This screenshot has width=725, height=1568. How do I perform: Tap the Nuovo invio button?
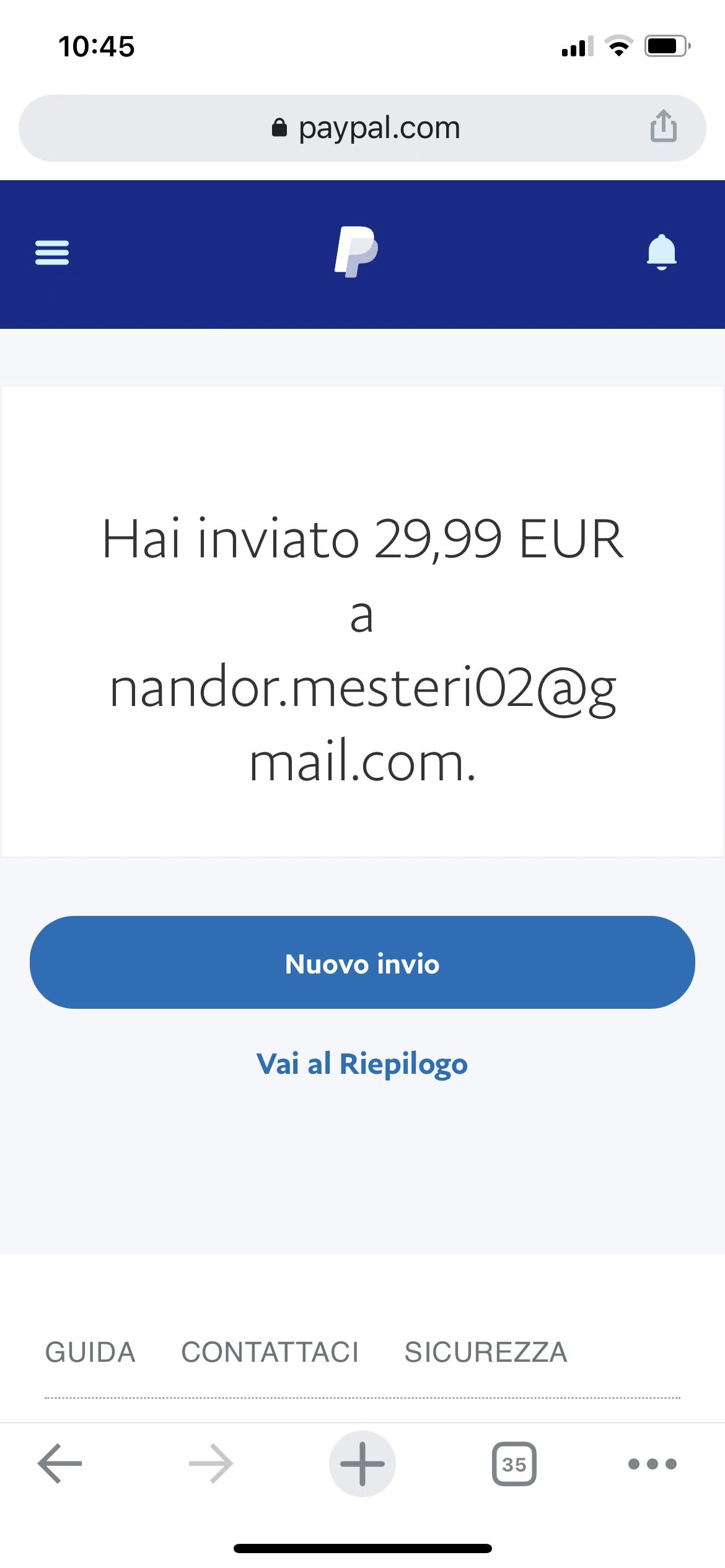(x=362, y=963)
